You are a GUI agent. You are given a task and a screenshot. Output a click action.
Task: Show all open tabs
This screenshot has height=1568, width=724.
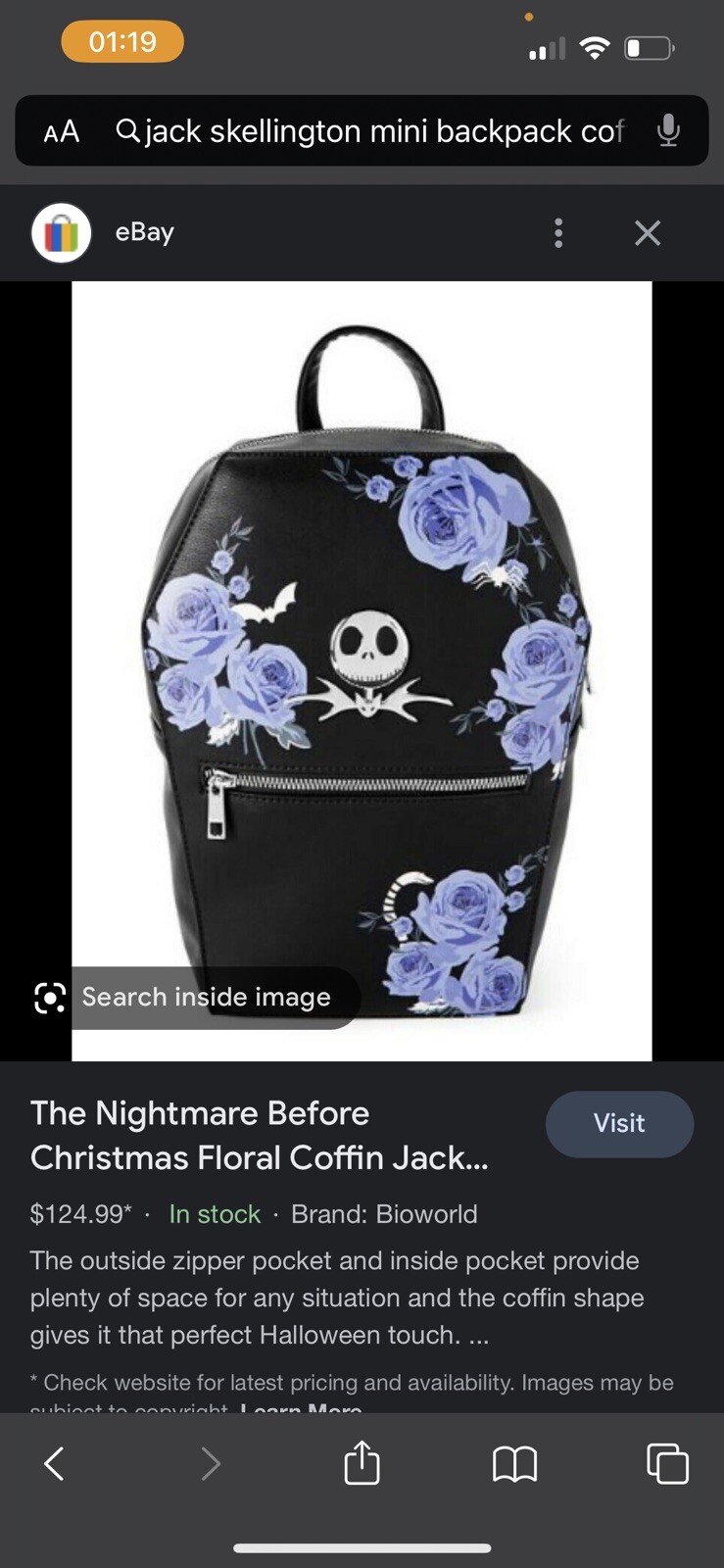coord(667,1464)
